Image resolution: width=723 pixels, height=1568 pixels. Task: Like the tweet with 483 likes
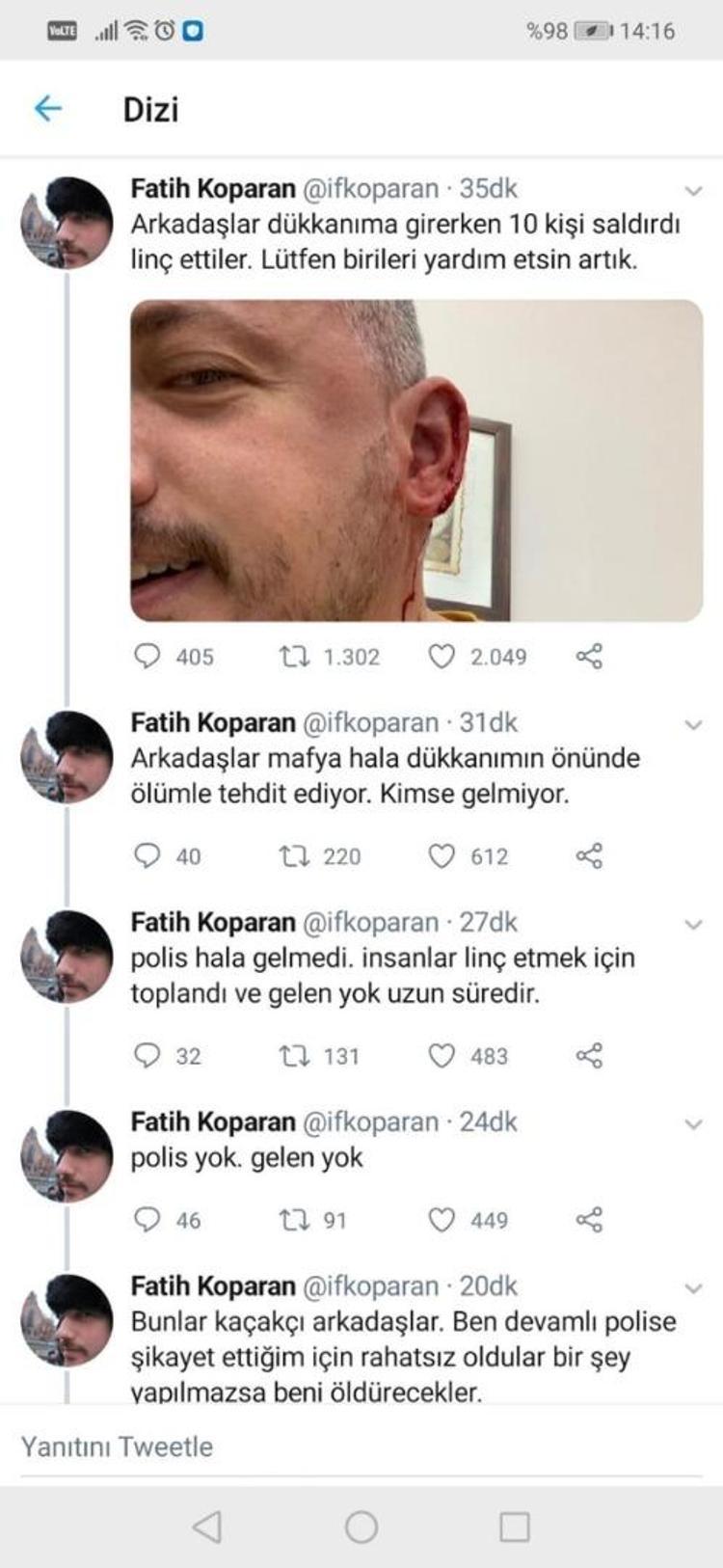[x=442, y=1056]
